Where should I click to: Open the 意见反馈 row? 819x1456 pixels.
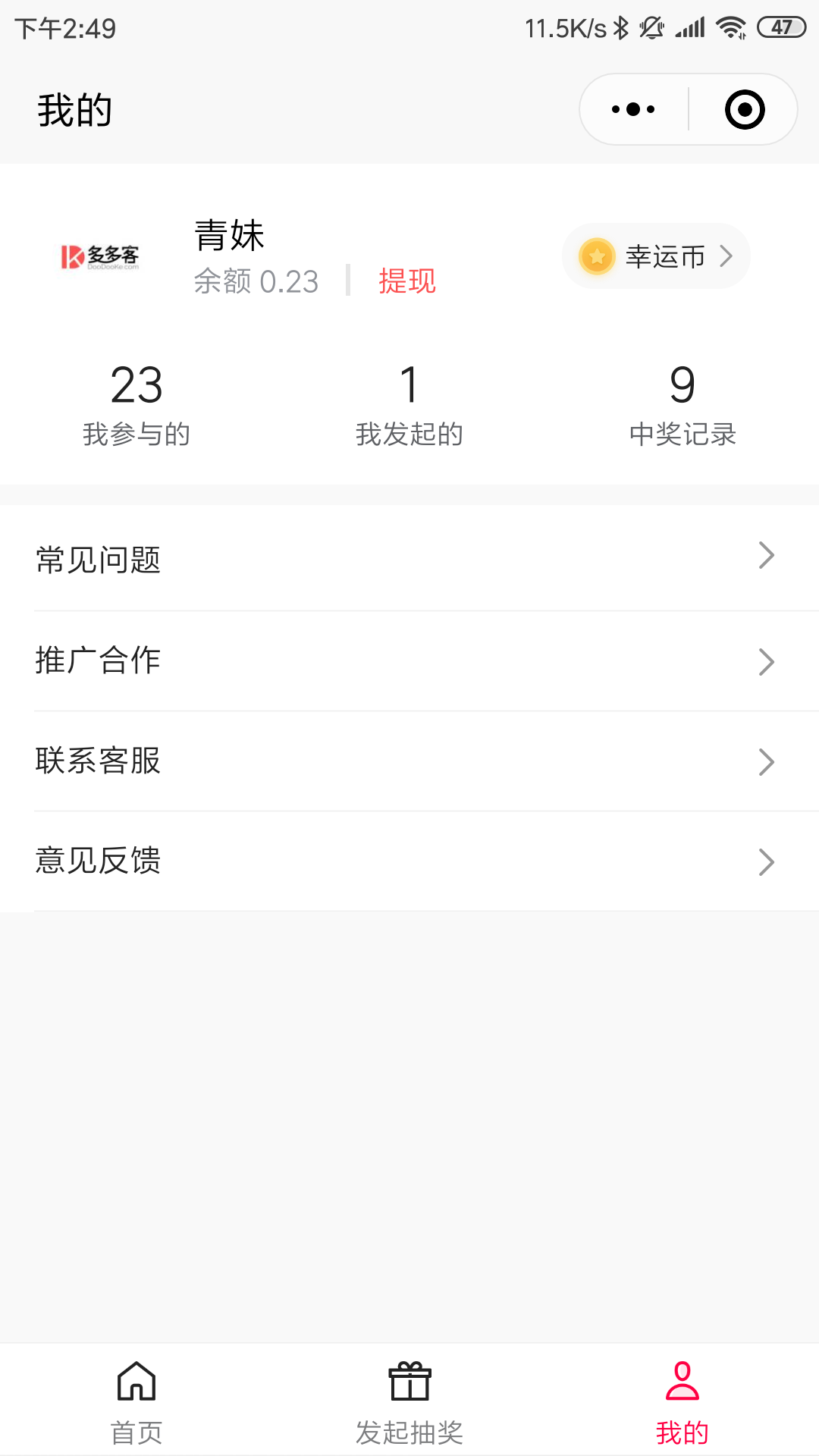pos(409,861)
